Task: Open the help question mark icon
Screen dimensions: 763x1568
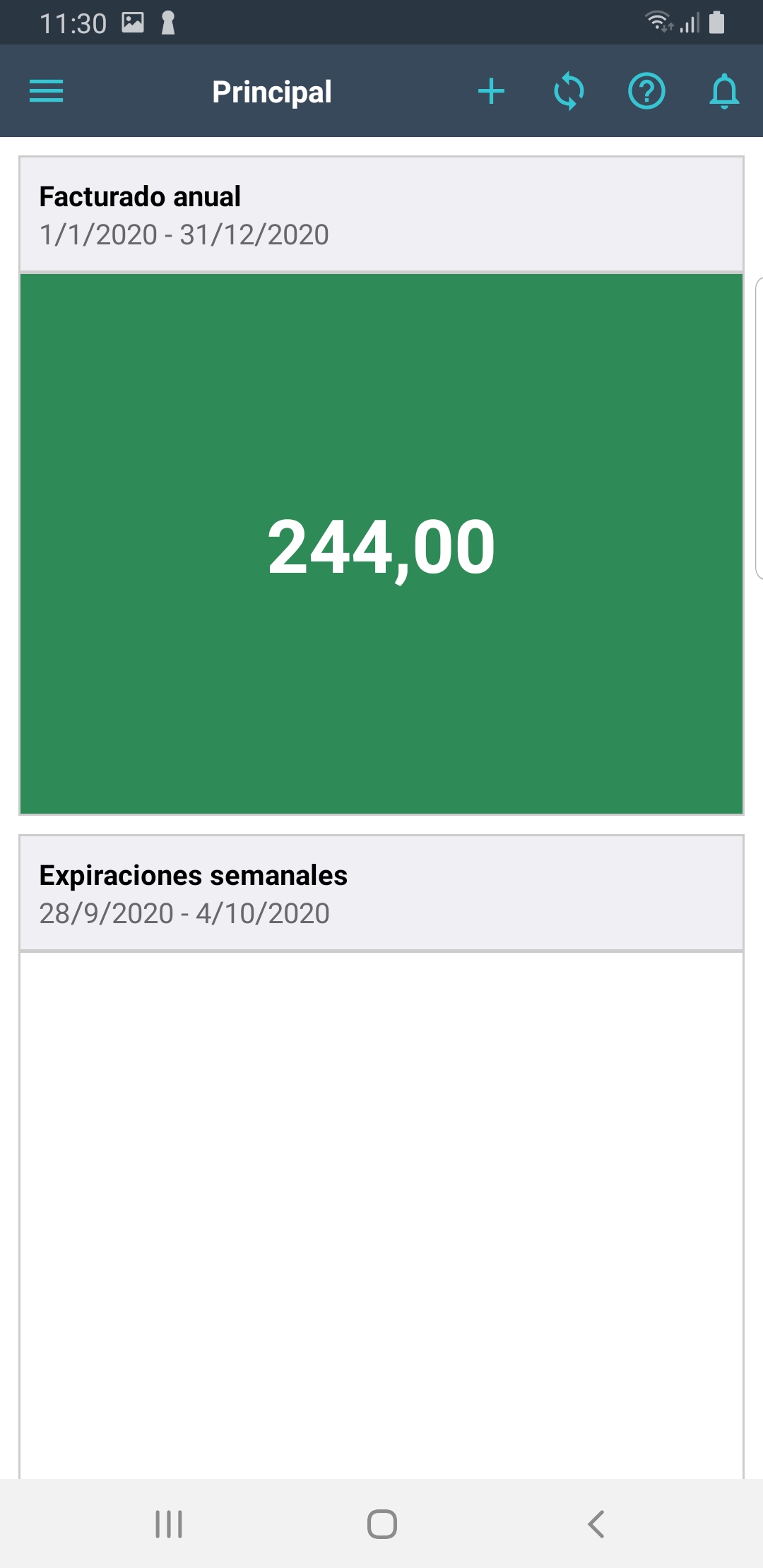Action: (646, 92)
